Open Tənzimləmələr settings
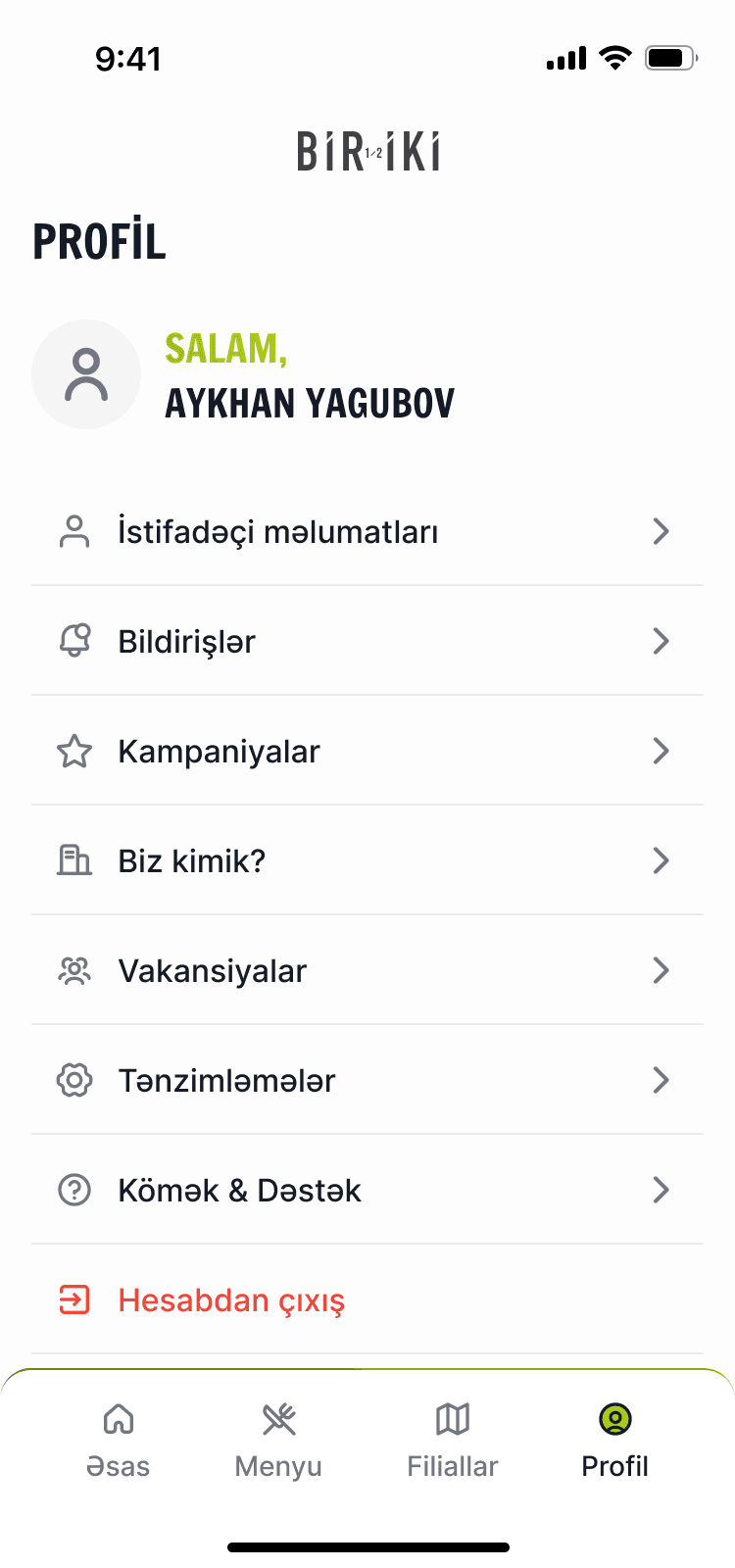The image size is (735, 1568). click(x=367, y=1080)
